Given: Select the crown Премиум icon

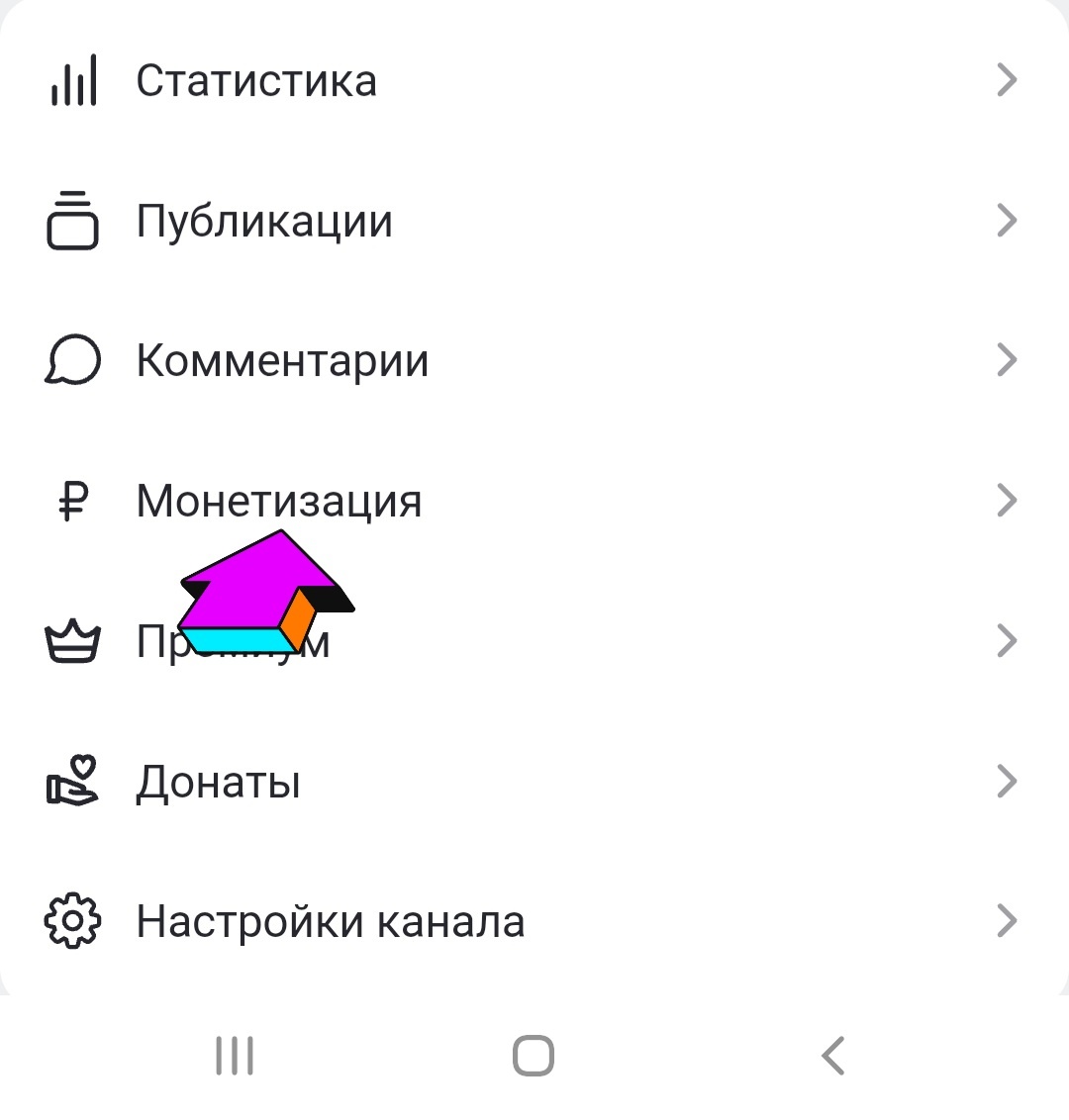Looking at the screenshot, I should (x=71, y=640).
